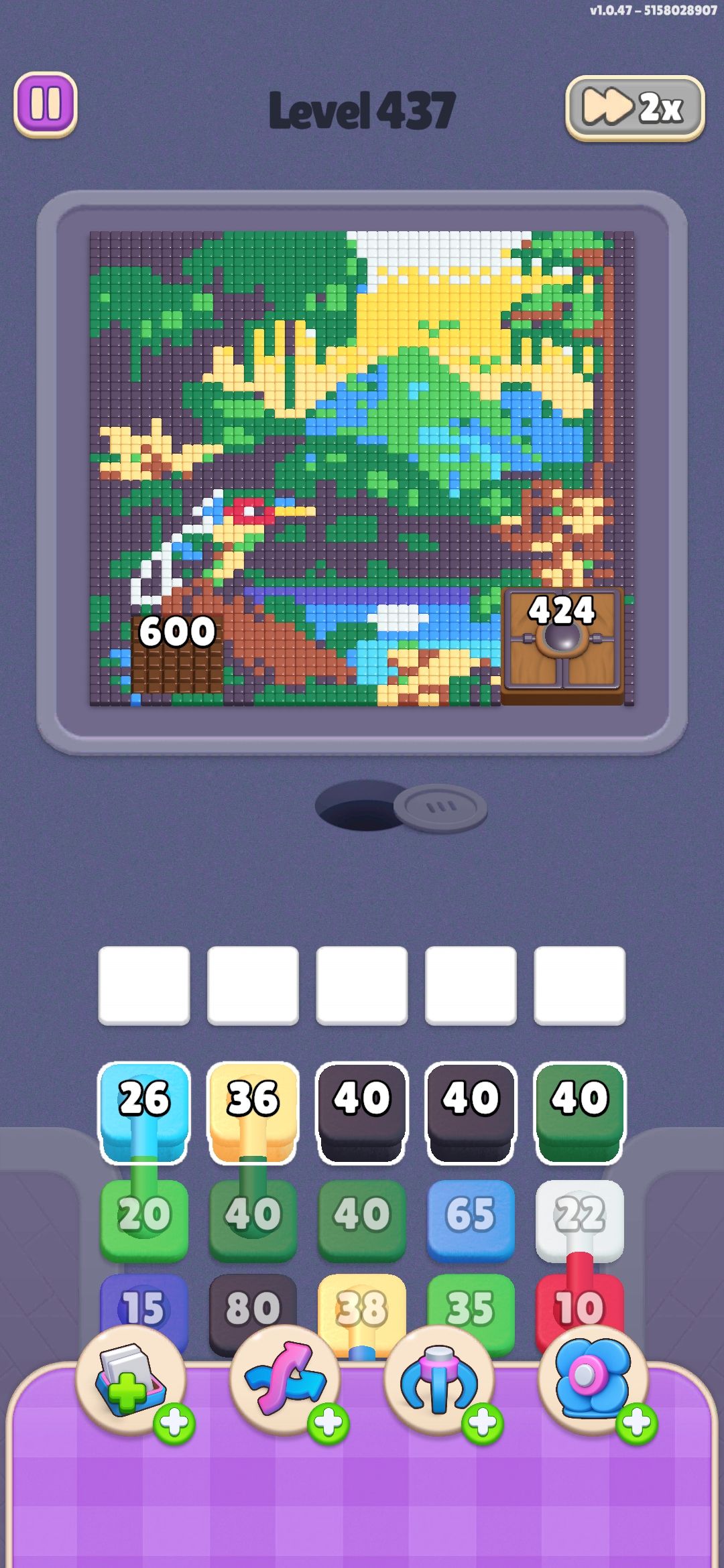The height and width of the screenshot is (1568, 724).
Task: Activate the shuffle arrows booster
Action: click(286, 1380)
